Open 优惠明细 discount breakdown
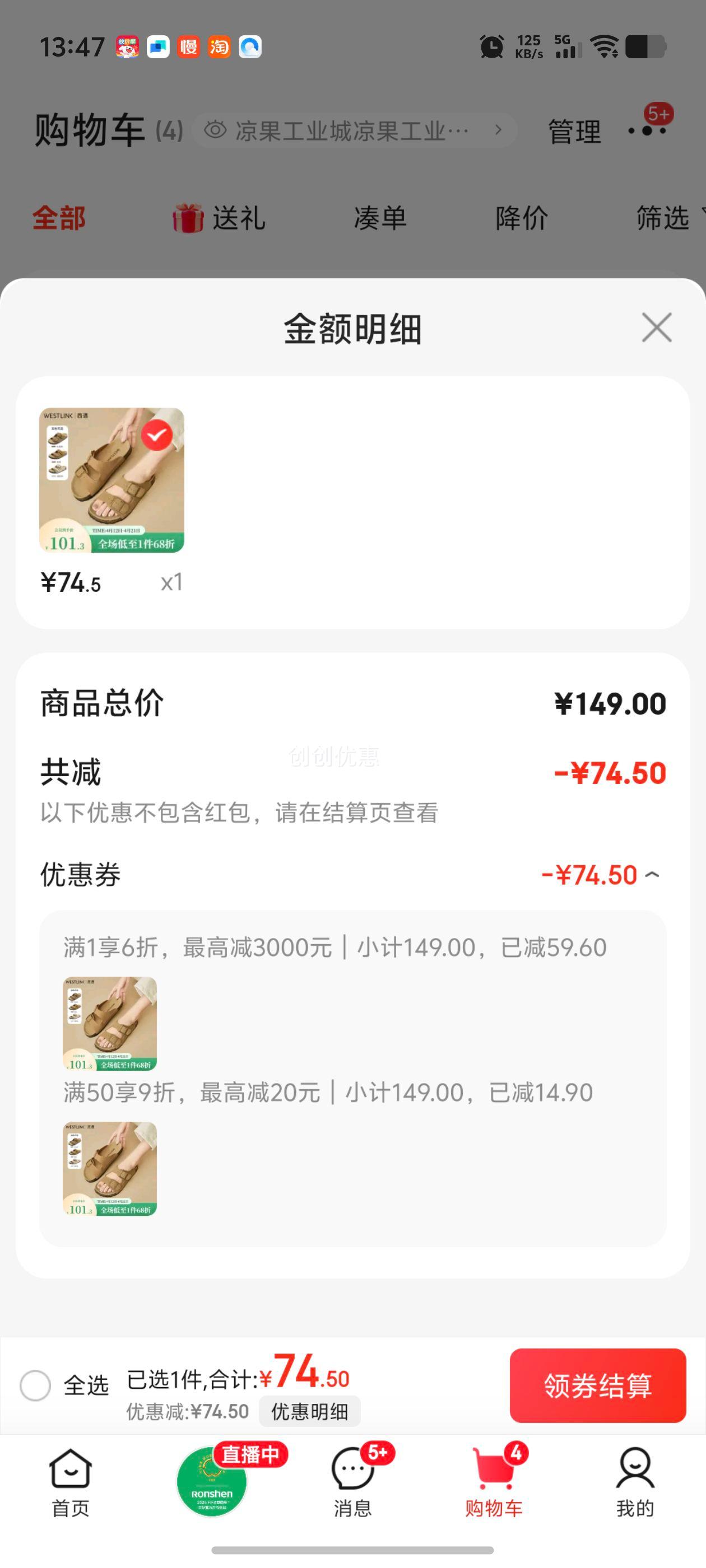 pyautogui.click(x=309, y=1411)
